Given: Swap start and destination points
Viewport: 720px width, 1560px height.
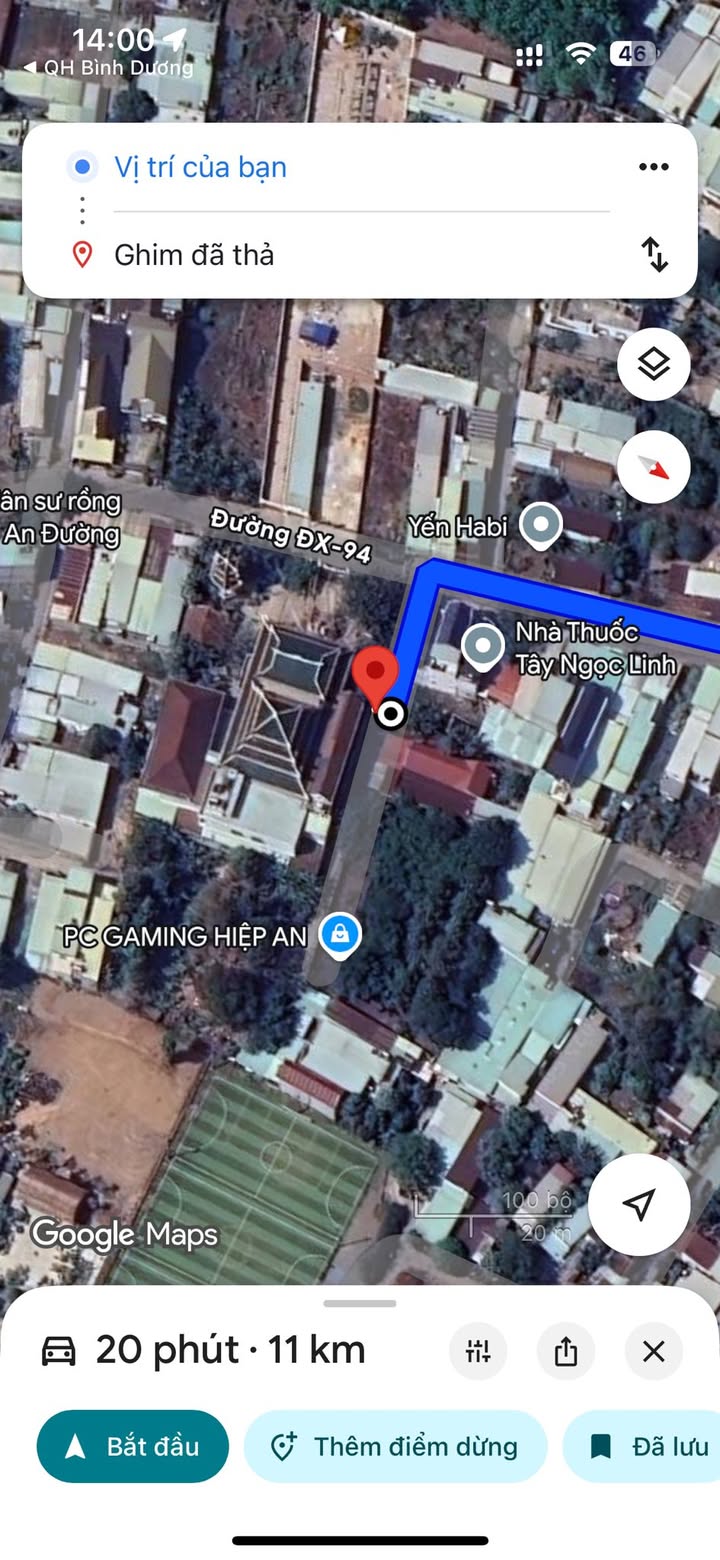Looking at the screenshot, I should click(x=654, y=254).
